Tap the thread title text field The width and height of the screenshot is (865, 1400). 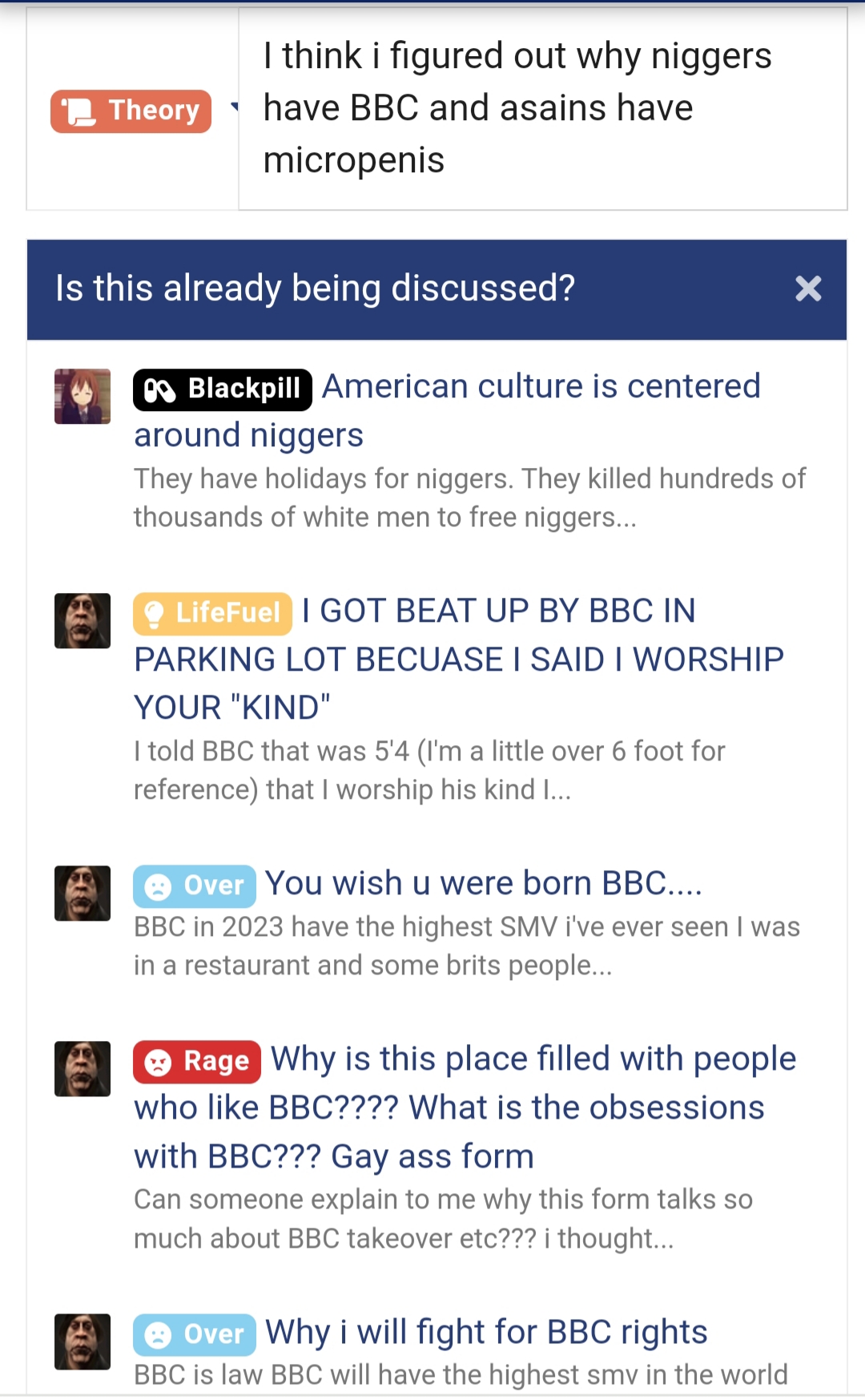coord(541,109)
